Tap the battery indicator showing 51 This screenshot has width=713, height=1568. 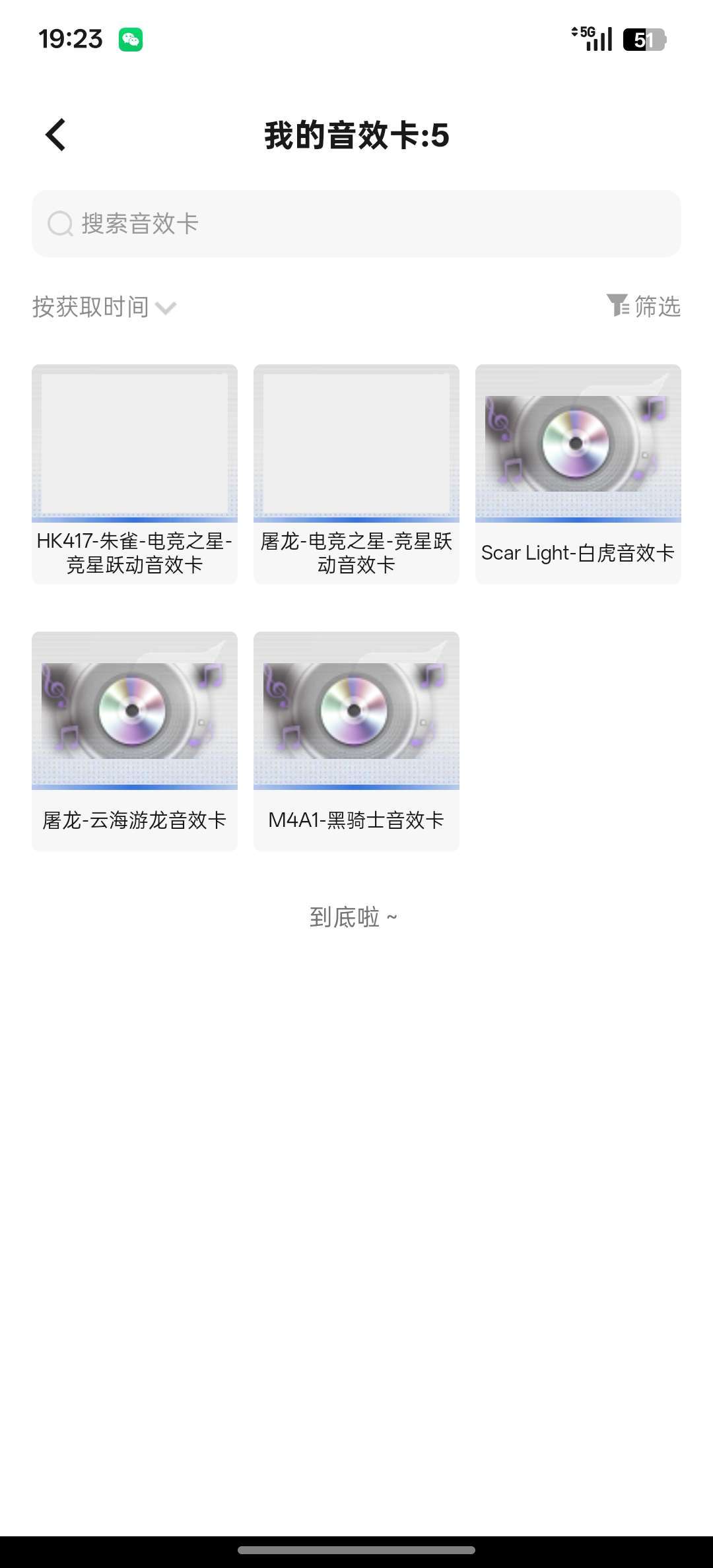(x=642, y=40)
